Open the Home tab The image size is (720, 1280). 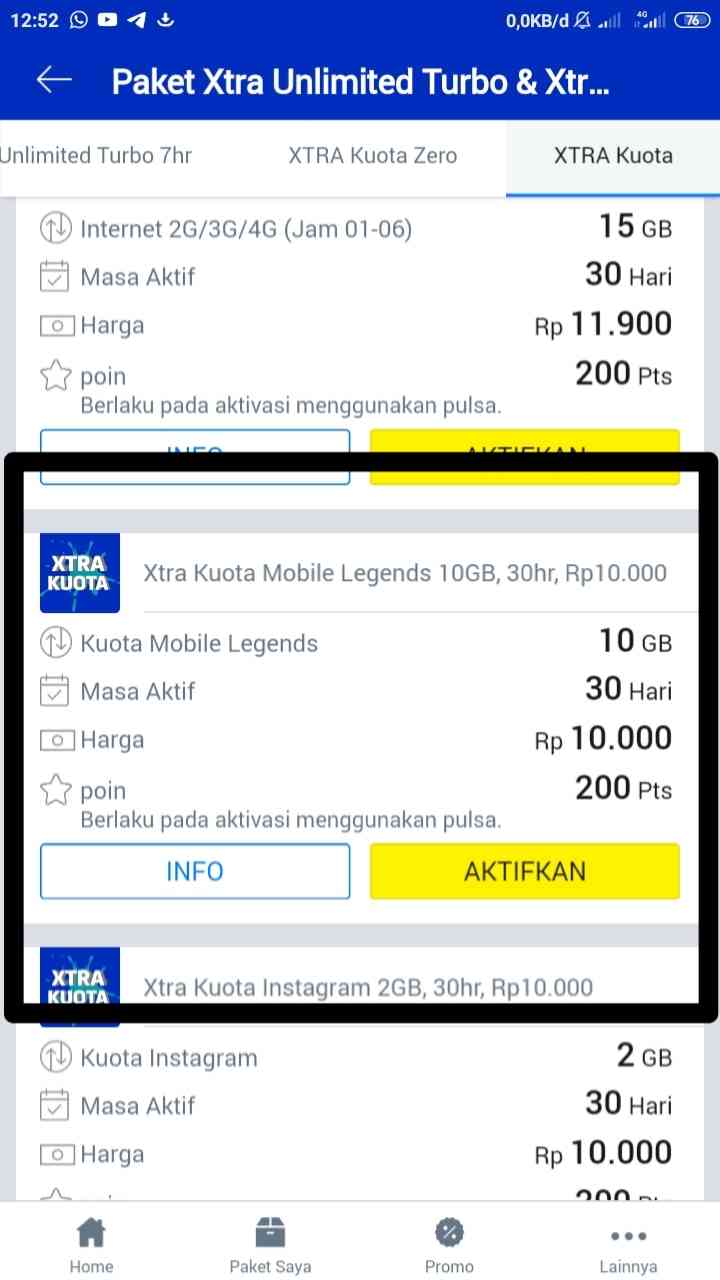[x=91, y=1245]
